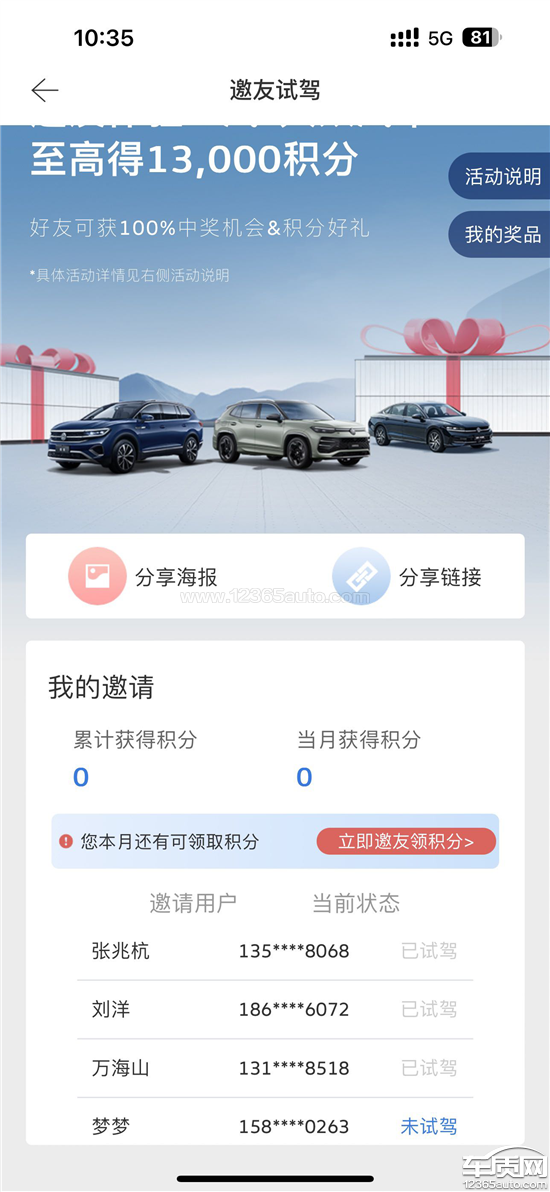Go back using the arrow icon
This screenshot has width=550, height=1192.
(x=45, y=90)
